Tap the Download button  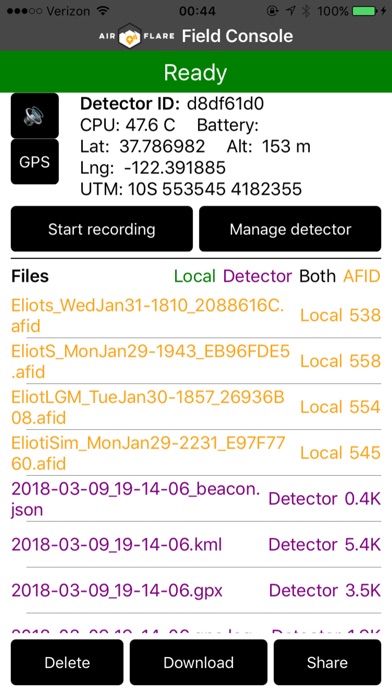point(198,662)
